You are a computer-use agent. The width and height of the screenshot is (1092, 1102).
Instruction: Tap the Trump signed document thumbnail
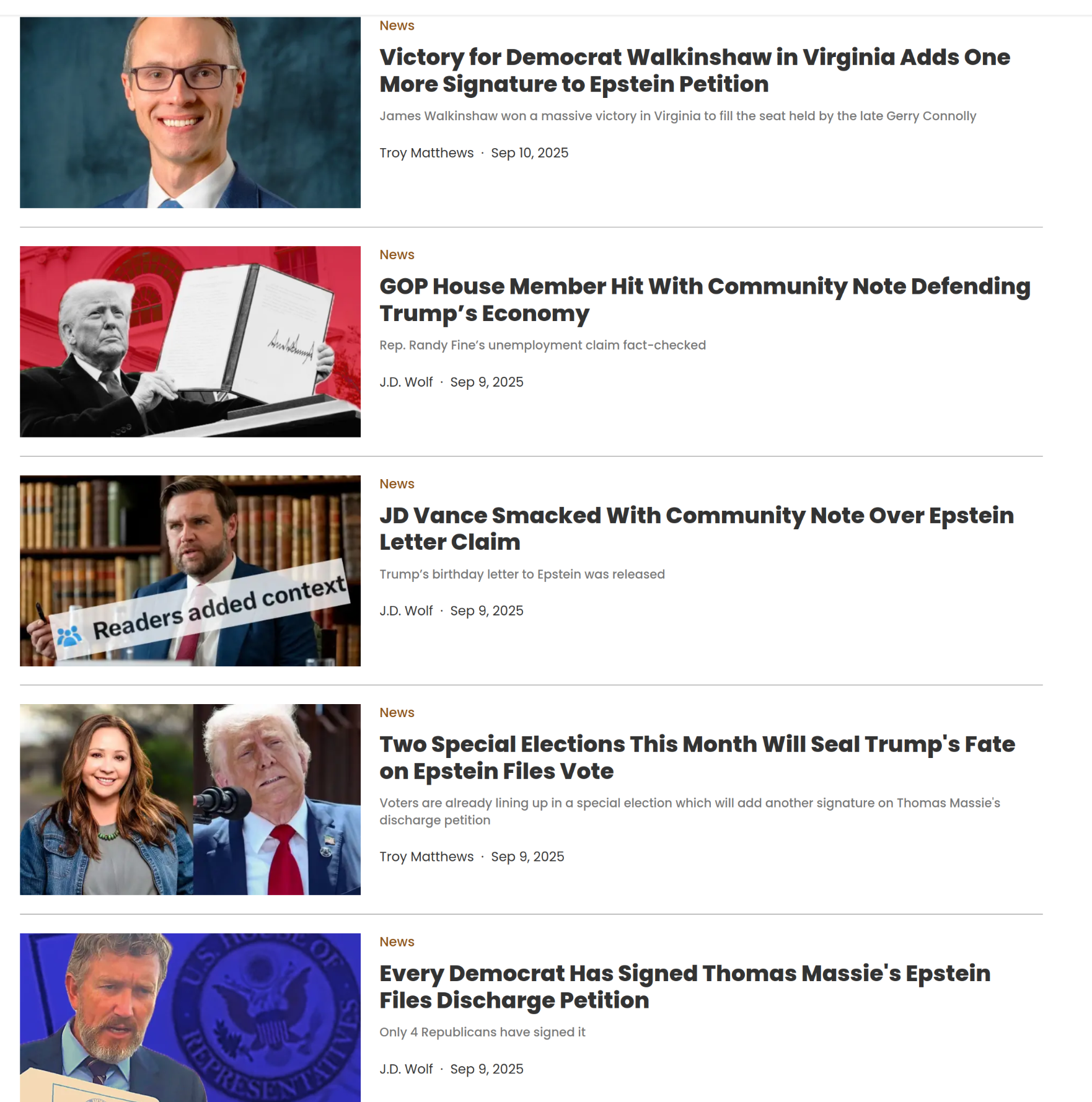(x=190, y=342)
